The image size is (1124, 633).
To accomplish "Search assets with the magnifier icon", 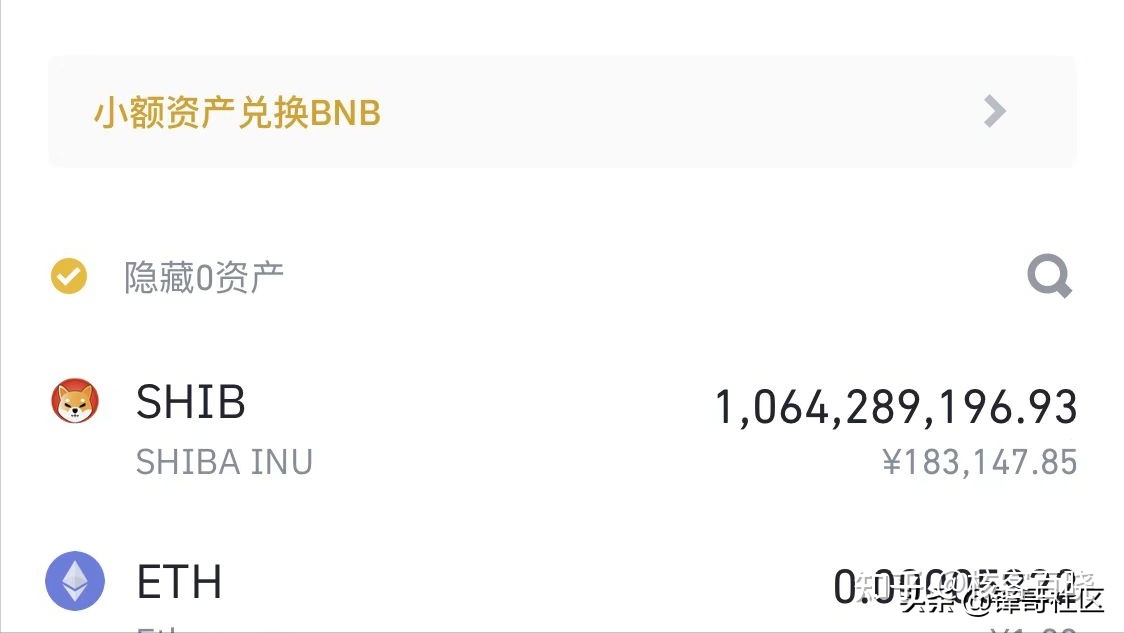I will (1049, 277).
